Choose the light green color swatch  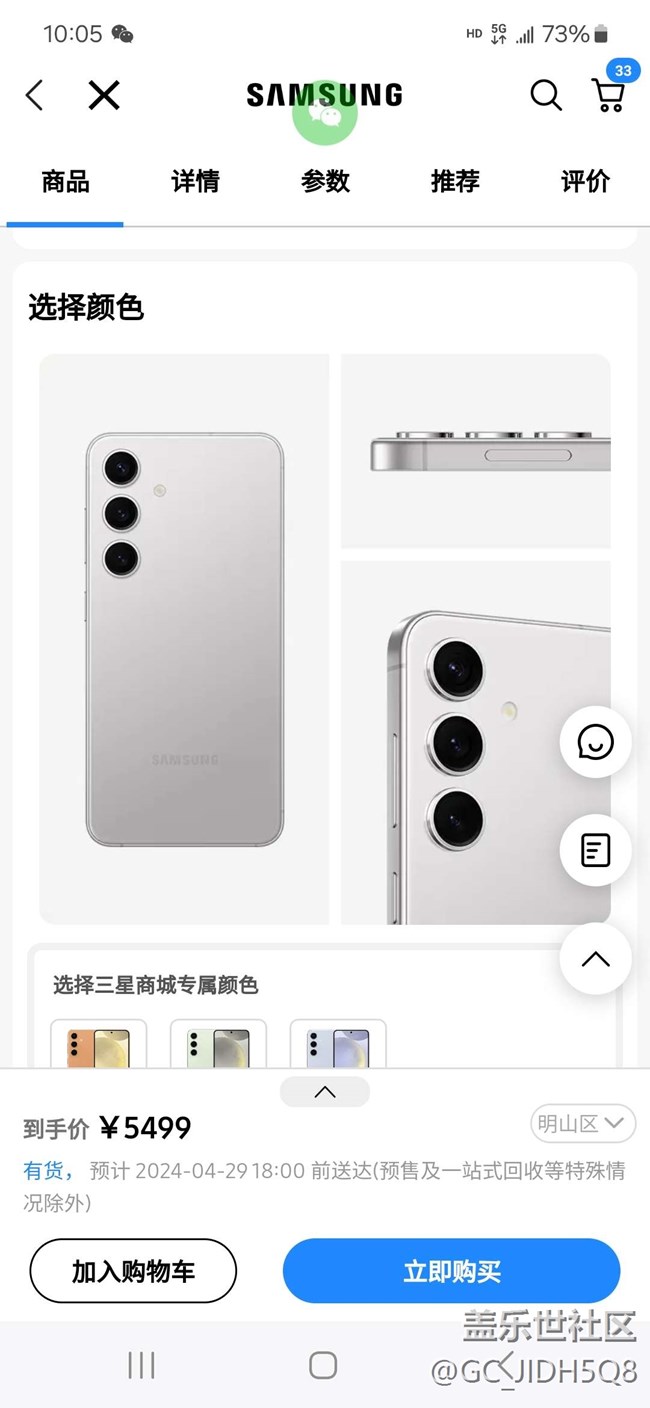click(218, 1044)
